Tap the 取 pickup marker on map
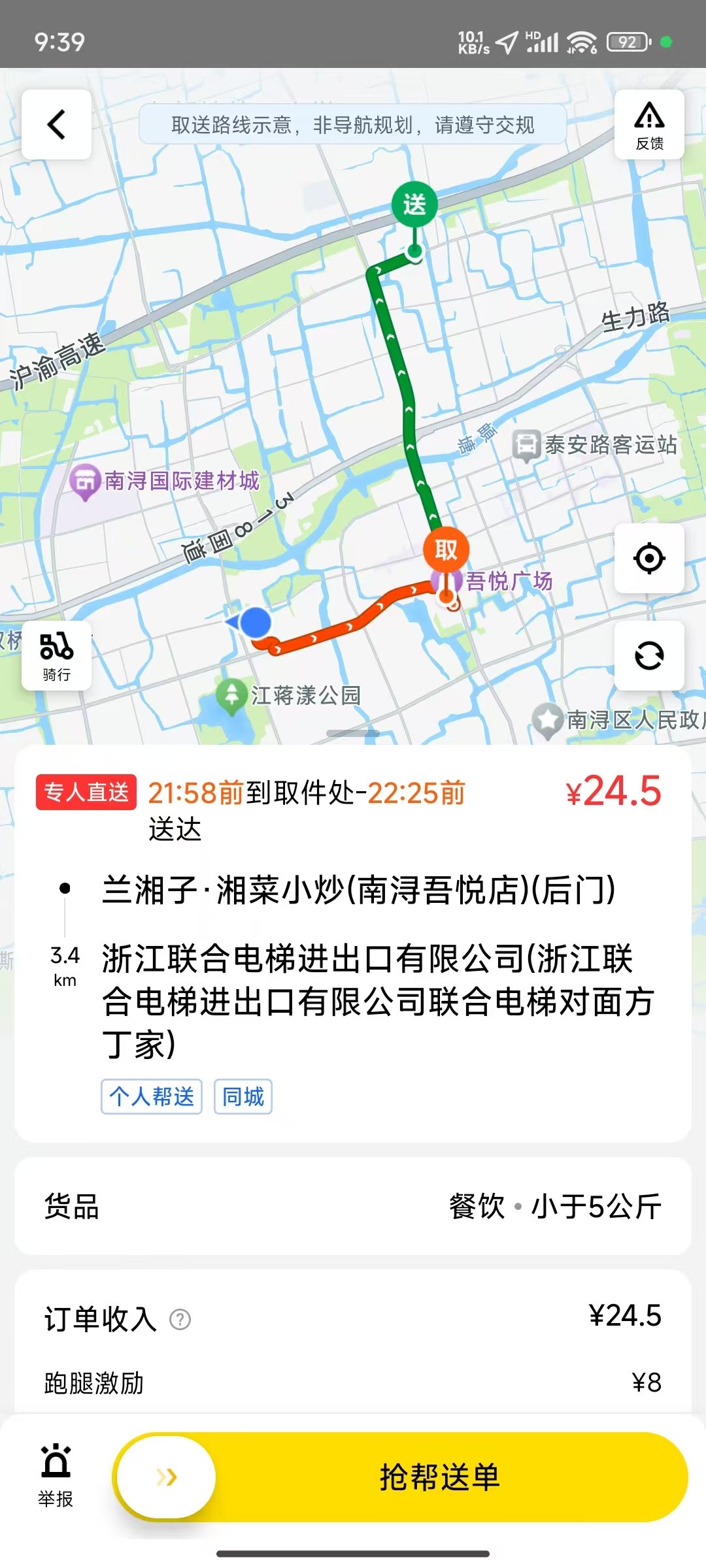This screenshot has height=1568, width=706. coord(446,550)
